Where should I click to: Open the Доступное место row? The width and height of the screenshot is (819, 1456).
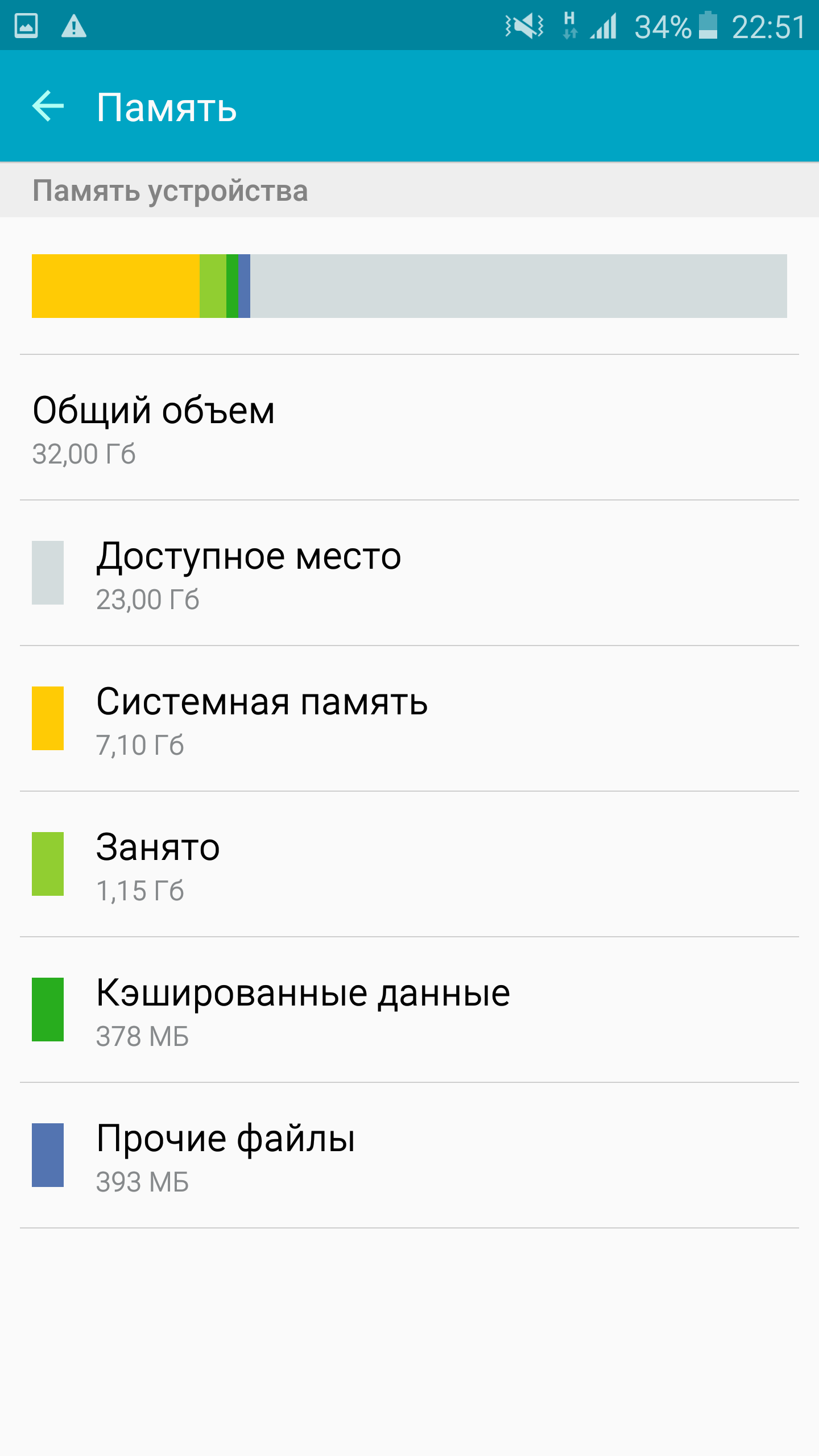tap(409, 573)
